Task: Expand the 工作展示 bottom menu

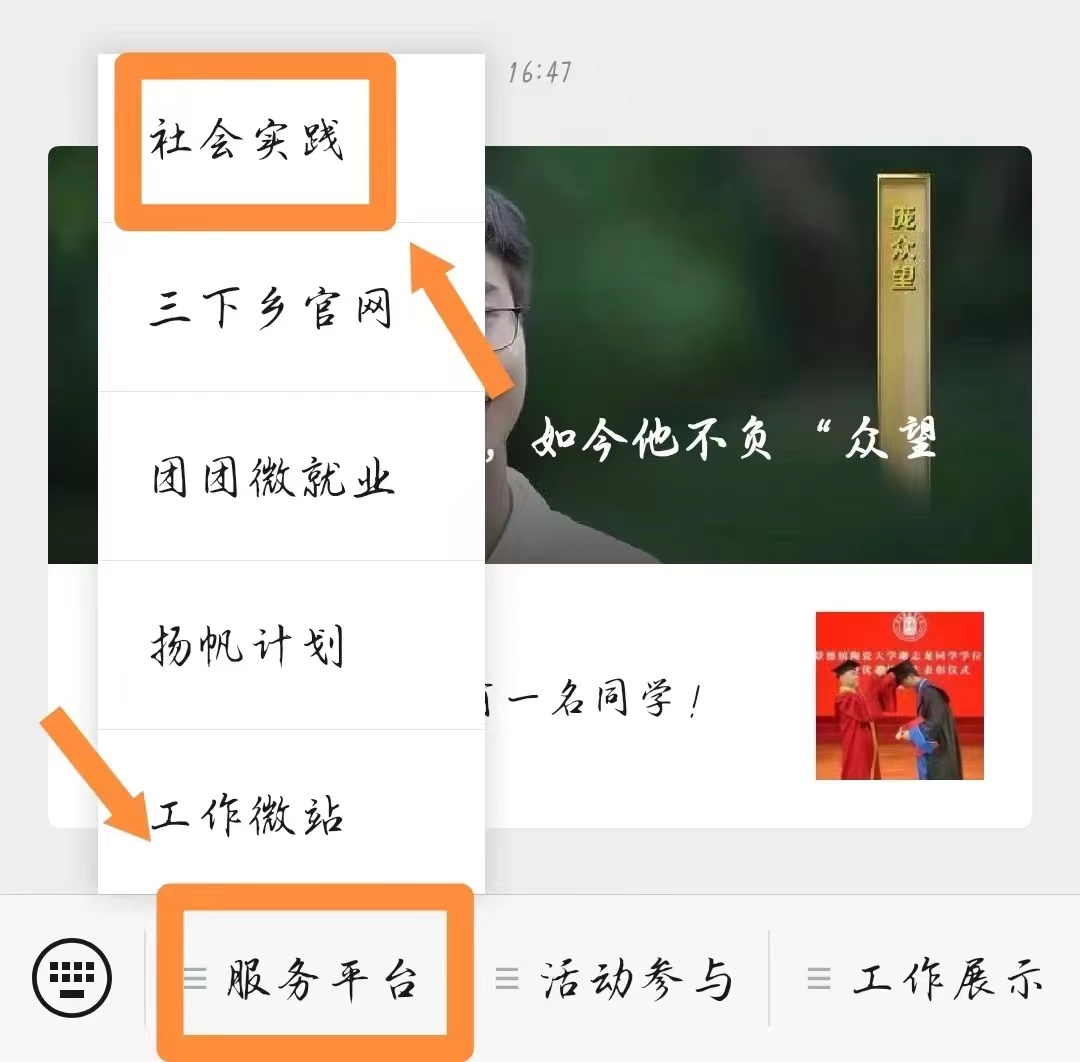Action: click(x=927, y=978)
